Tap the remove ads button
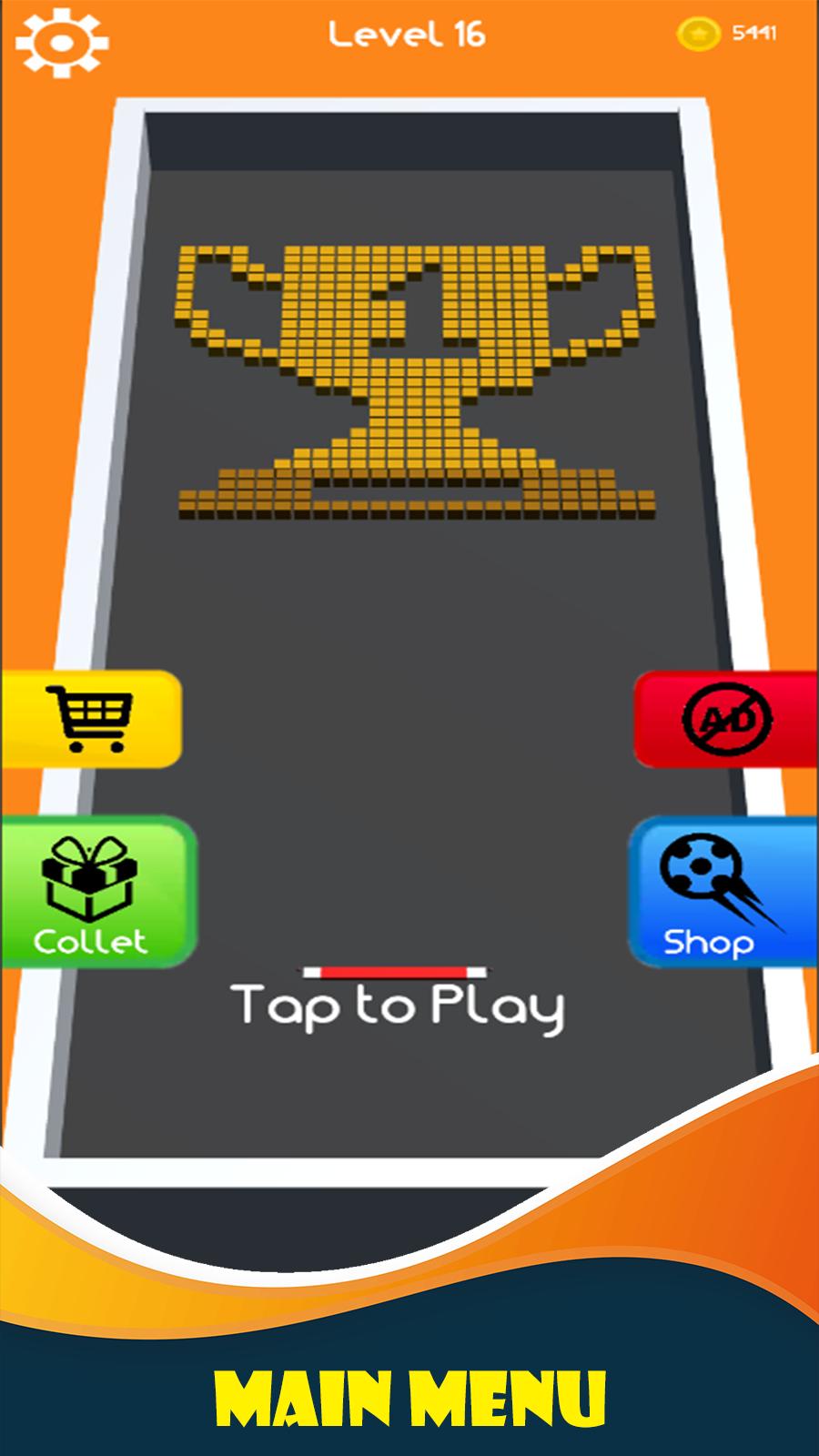The image size is (819, 1456). (726, 719)
